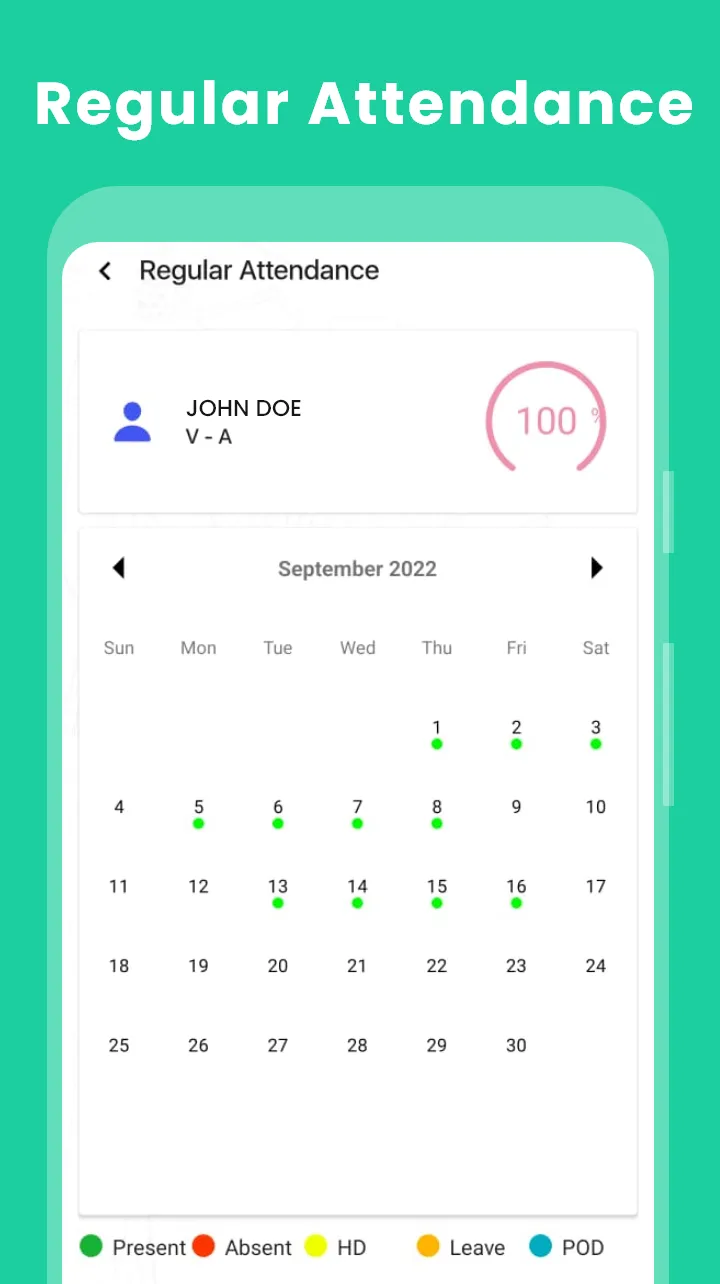Advance to the next month
This screenshot has width=720, height=1284.
[597, 568]
